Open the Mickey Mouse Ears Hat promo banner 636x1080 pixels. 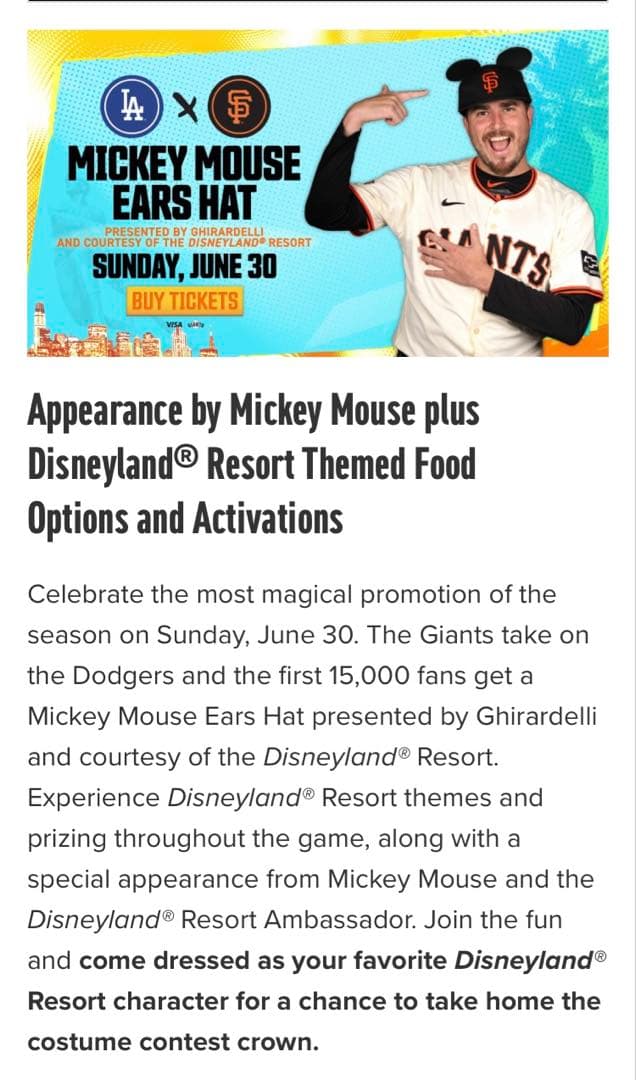317,193
